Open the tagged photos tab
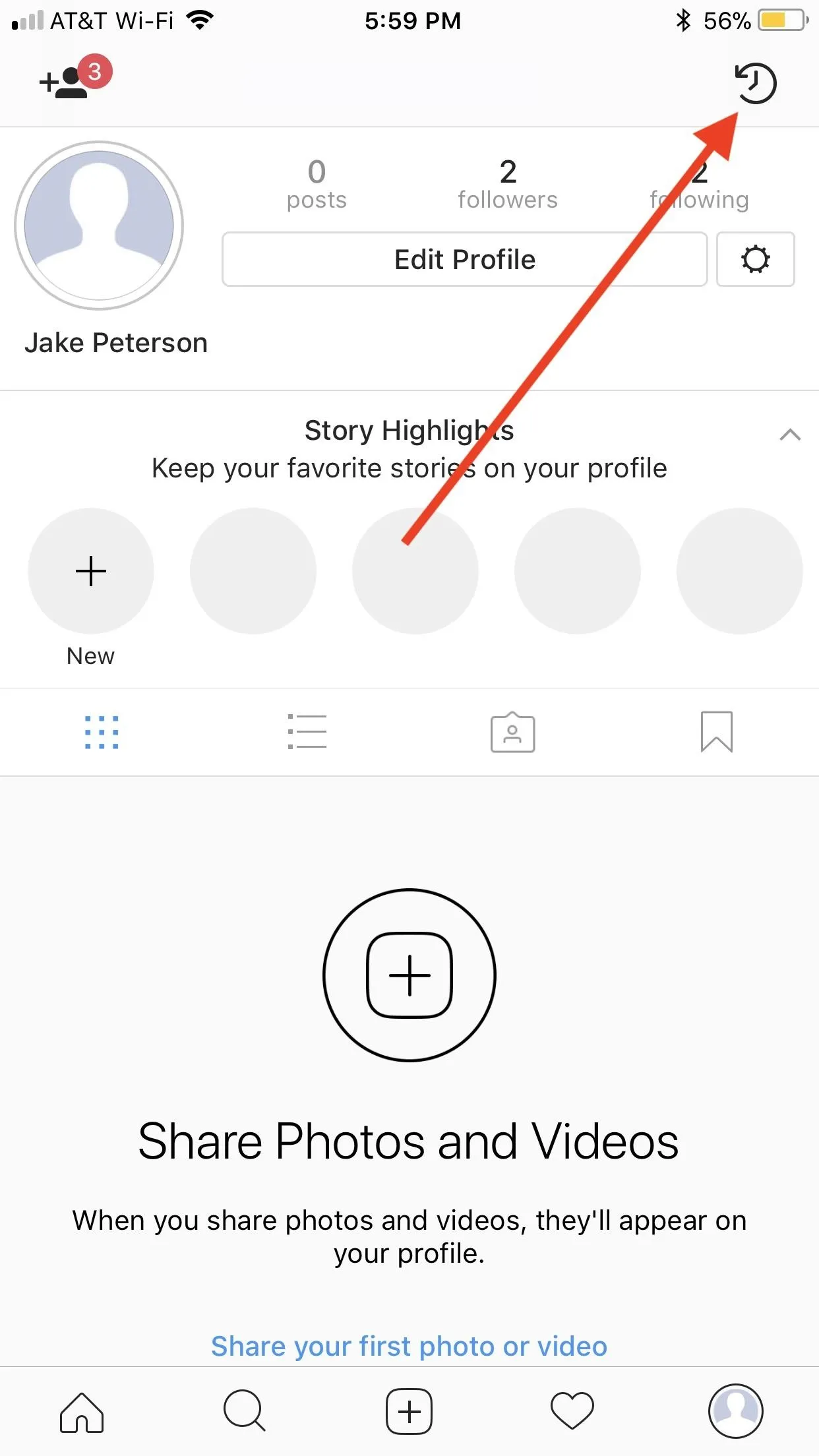The image size is (819, 1456). click(512, 732)
